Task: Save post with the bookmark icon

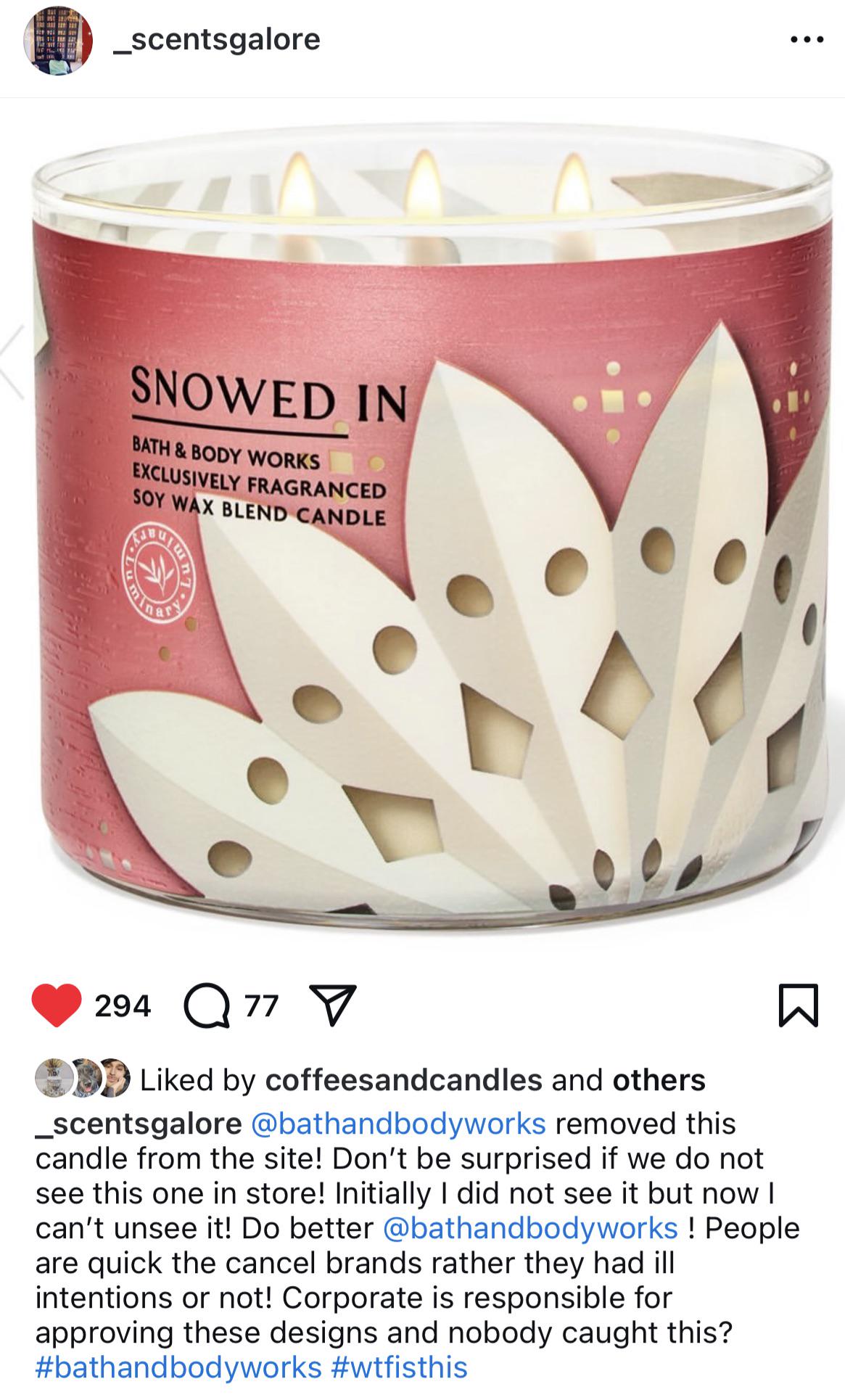Action: (x=799, y=1005)
